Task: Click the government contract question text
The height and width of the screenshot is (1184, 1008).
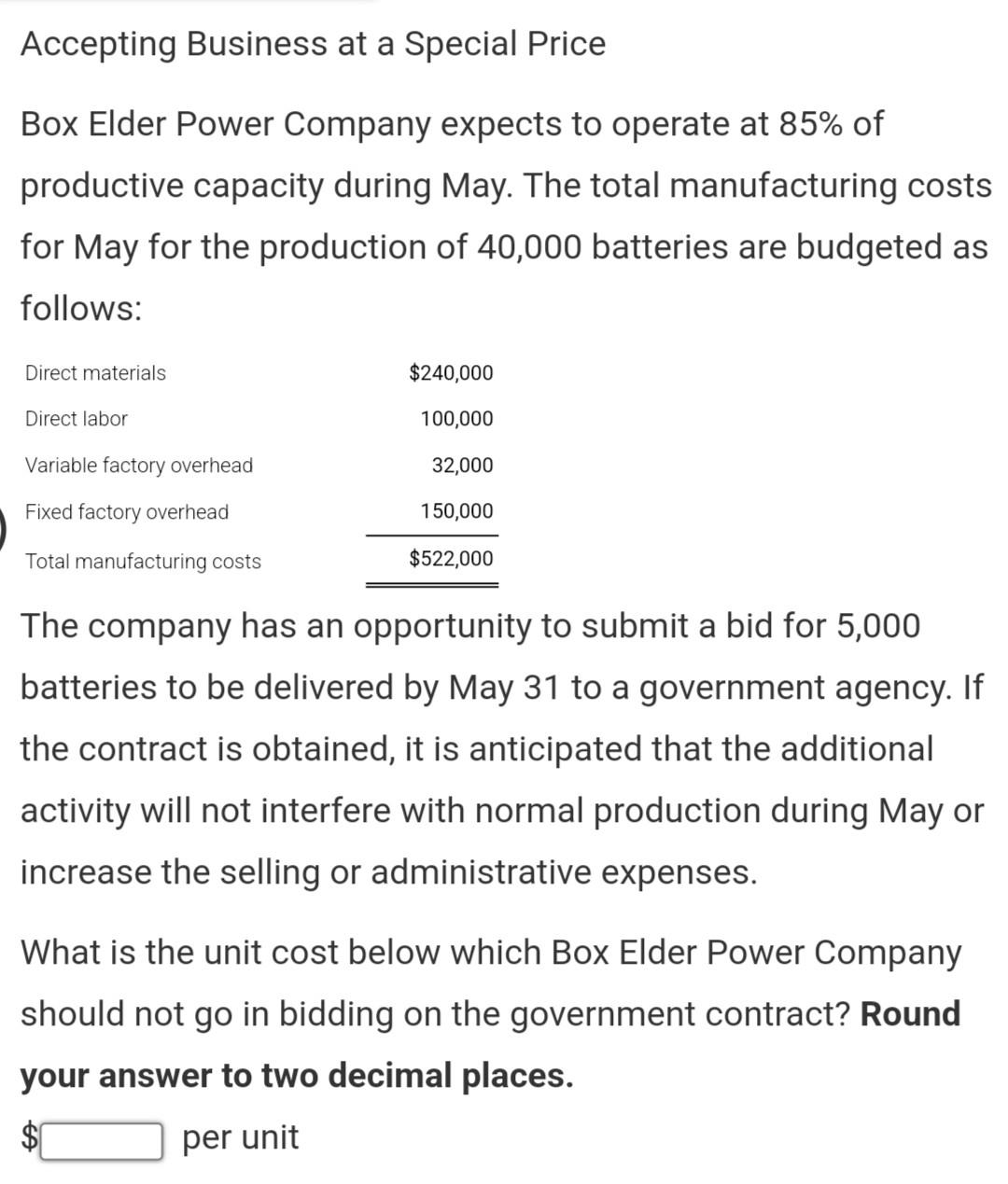Action: click(490, 1012)
